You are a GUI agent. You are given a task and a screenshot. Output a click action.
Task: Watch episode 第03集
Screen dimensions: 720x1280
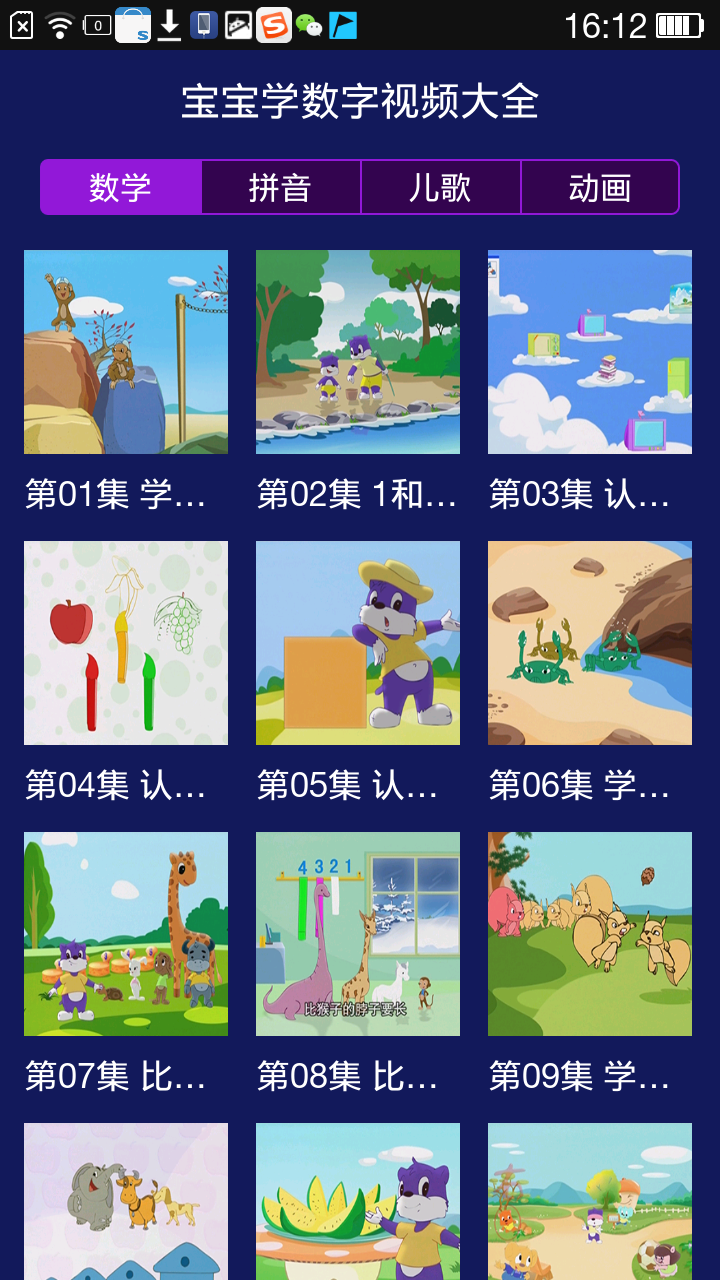[590, 352]
